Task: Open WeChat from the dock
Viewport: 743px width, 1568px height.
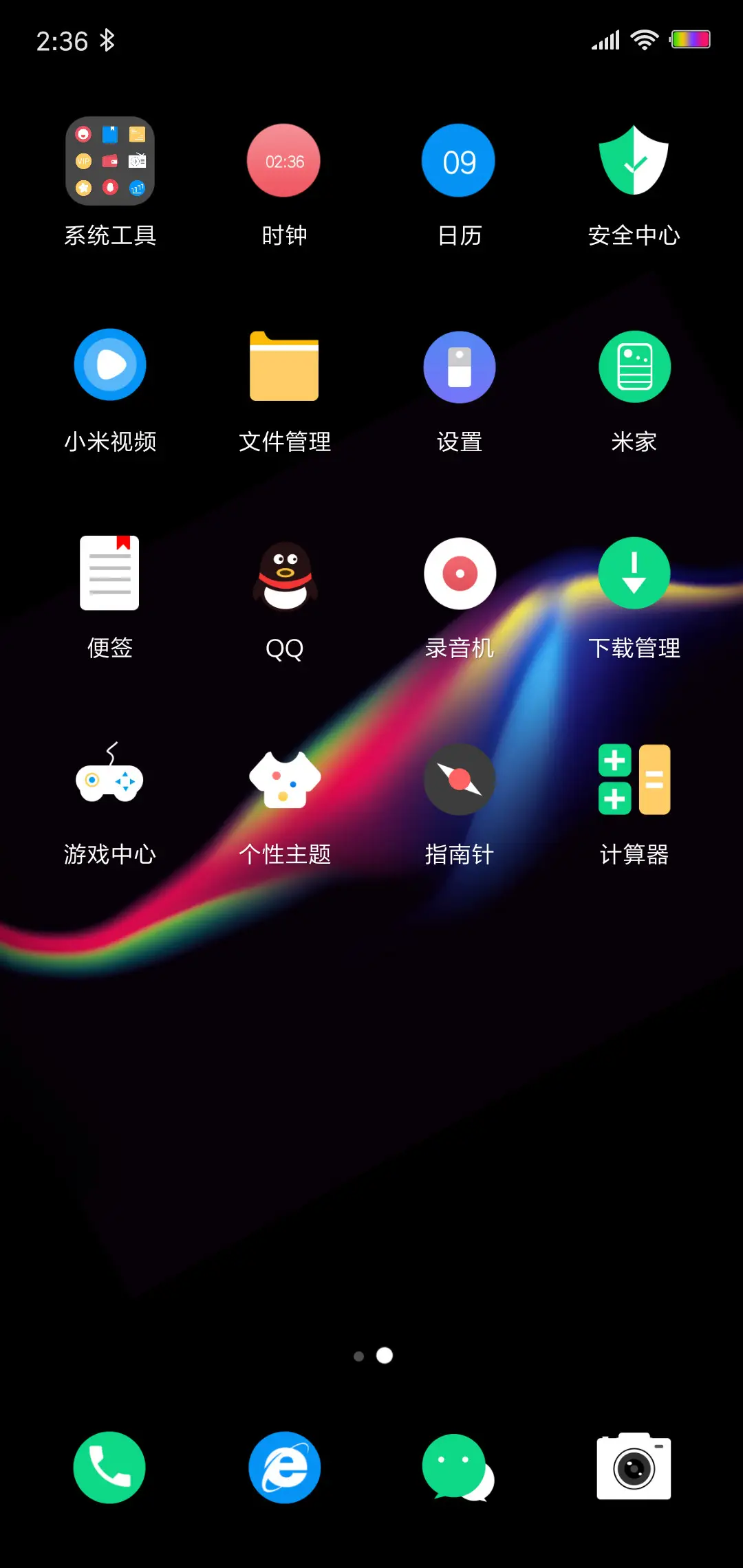Action: [x=459, y=1467]
